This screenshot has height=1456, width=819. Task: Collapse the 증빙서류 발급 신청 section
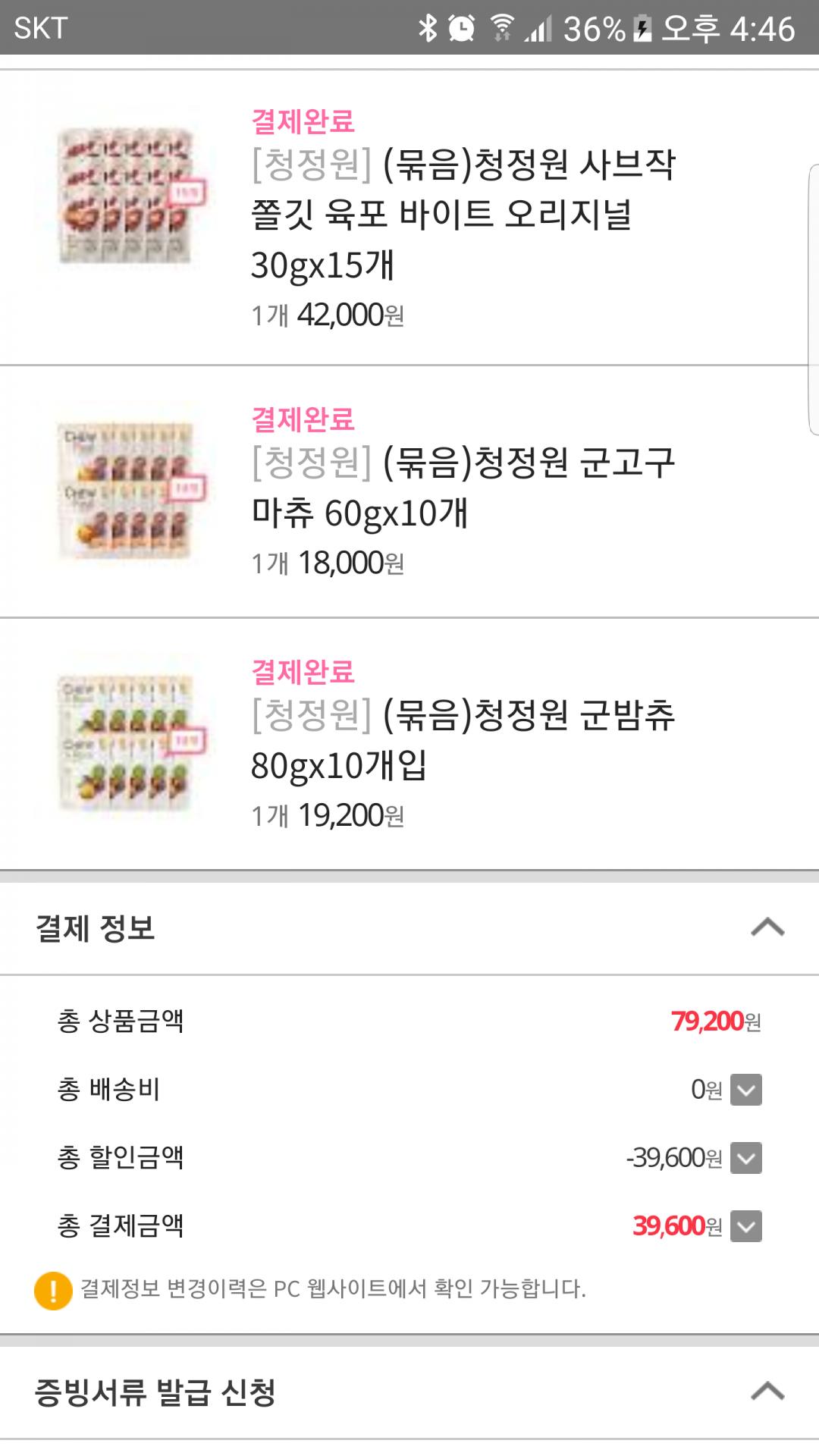[x=767, y=1391]
